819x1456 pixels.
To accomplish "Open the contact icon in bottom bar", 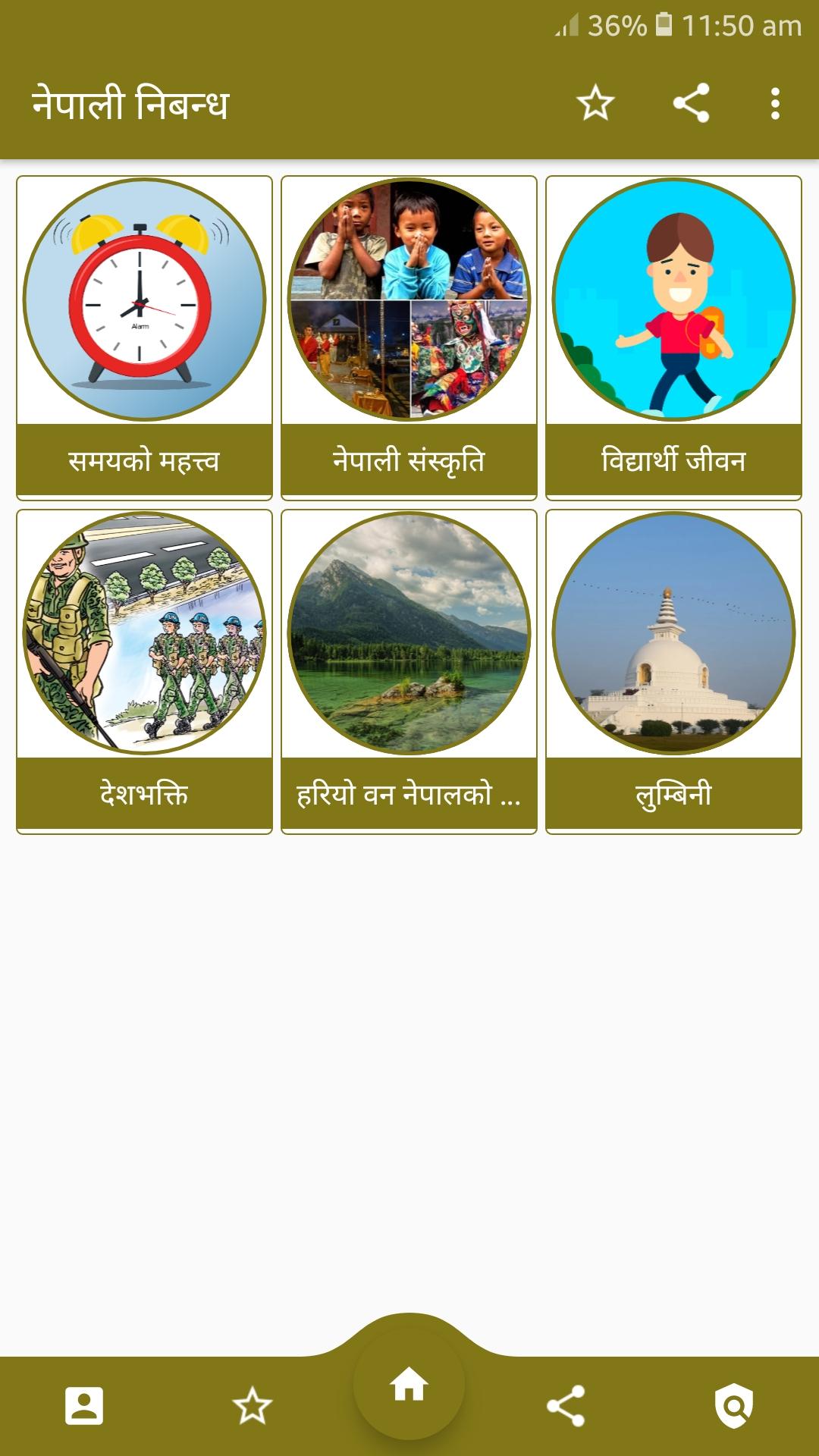I will (x=84, y=1406).
